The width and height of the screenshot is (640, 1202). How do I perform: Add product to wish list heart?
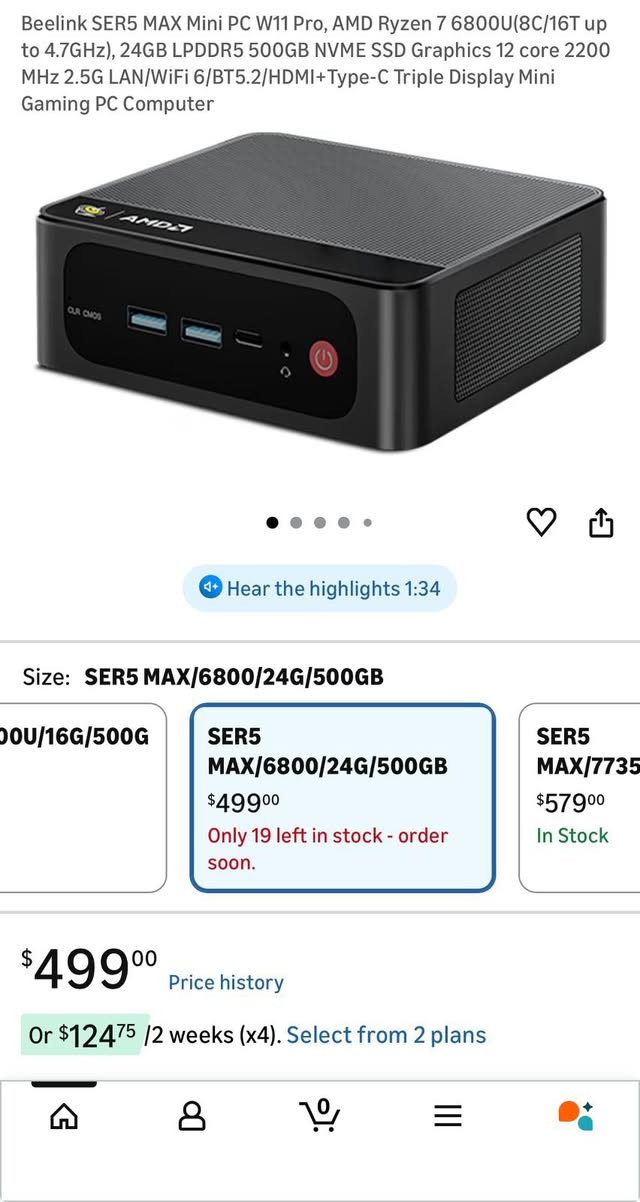[x=541, y=521]
